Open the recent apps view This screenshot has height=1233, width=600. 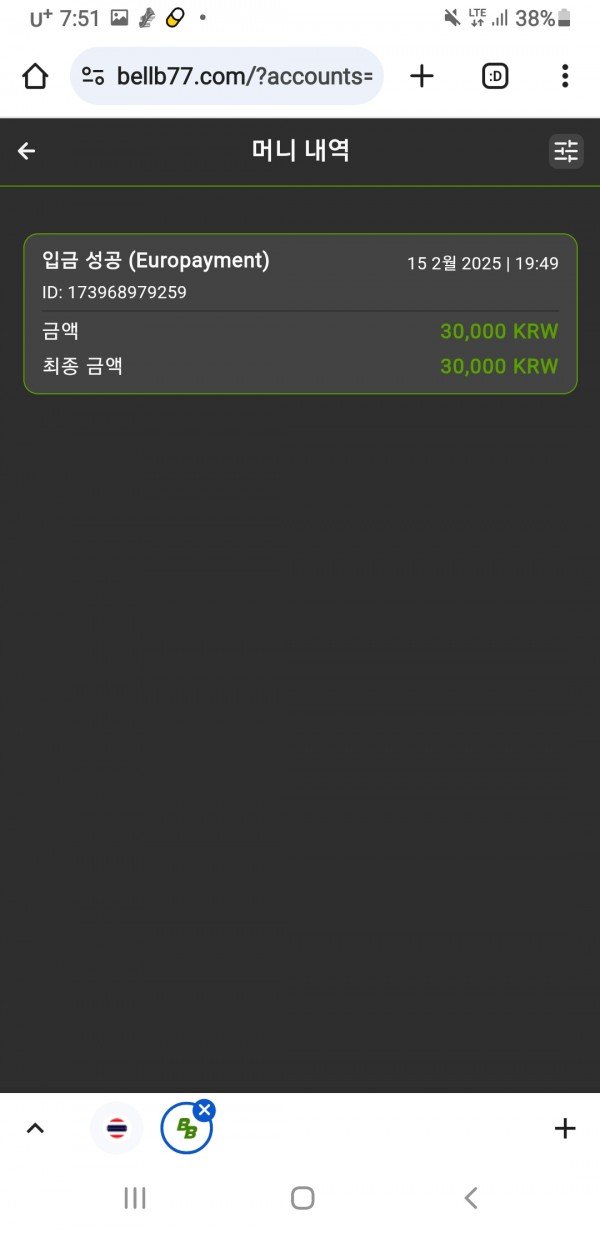pos(135,1198)
